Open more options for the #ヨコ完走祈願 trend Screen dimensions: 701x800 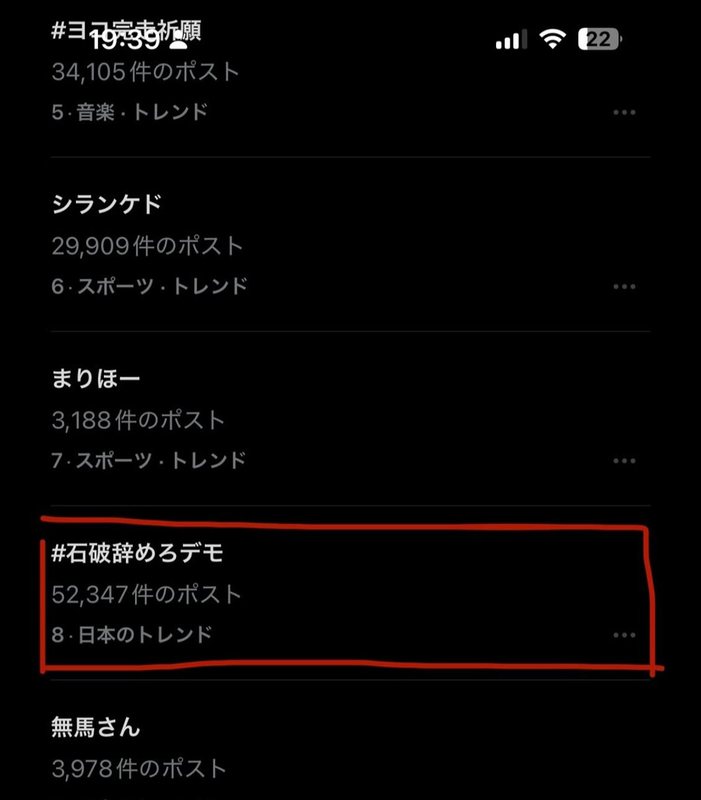coord(624,112)
